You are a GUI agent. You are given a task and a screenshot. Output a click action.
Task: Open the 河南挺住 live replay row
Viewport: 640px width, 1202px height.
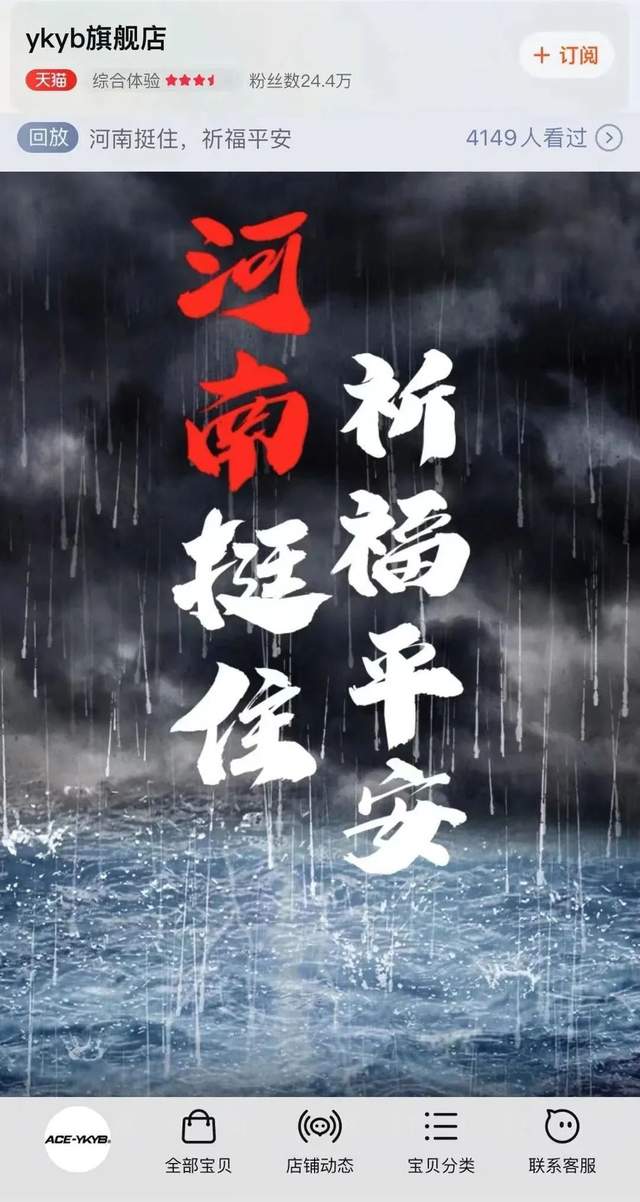(x=320, y=138)
